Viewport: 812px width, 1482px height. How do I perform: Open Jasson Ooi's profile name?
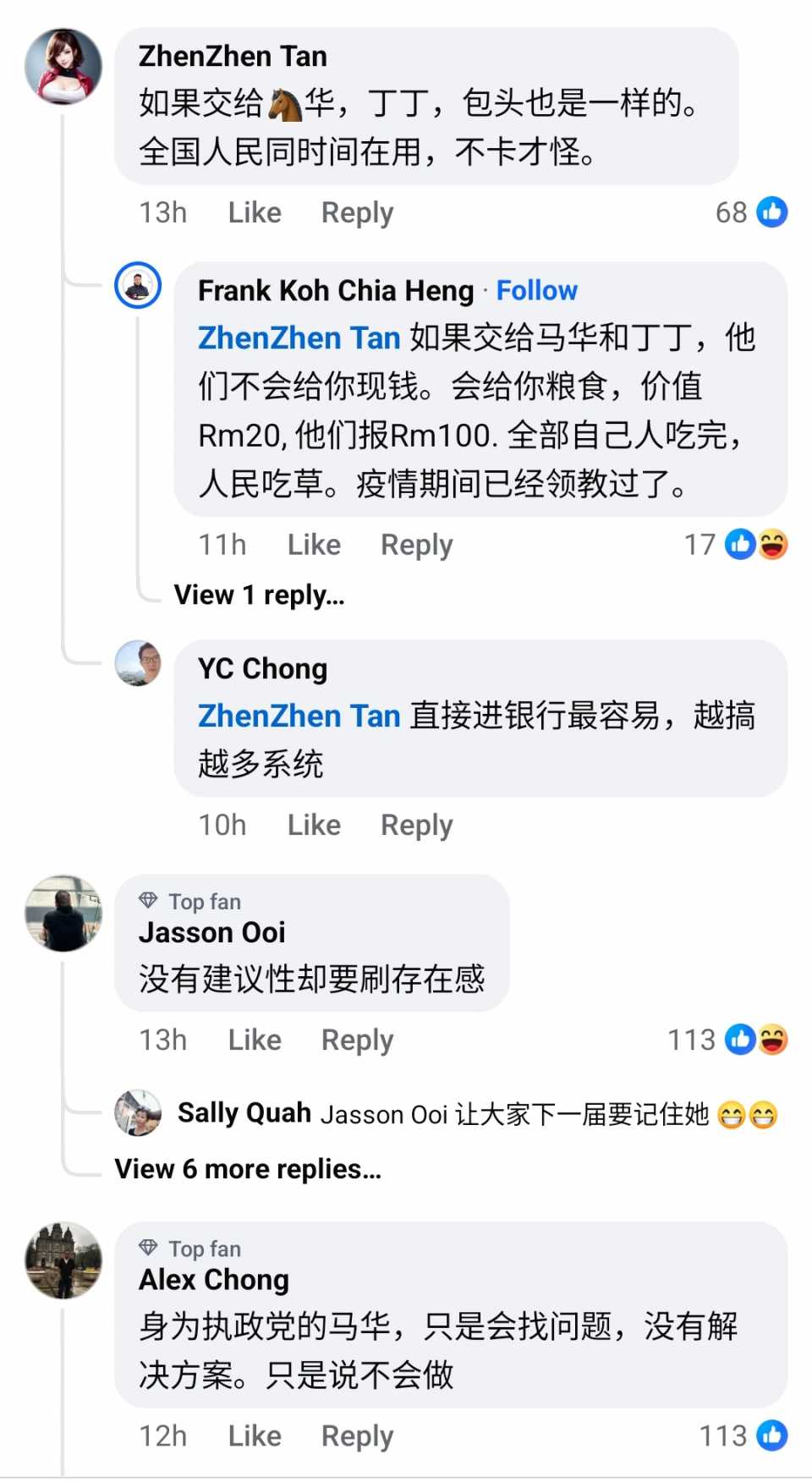click(211, 932)
